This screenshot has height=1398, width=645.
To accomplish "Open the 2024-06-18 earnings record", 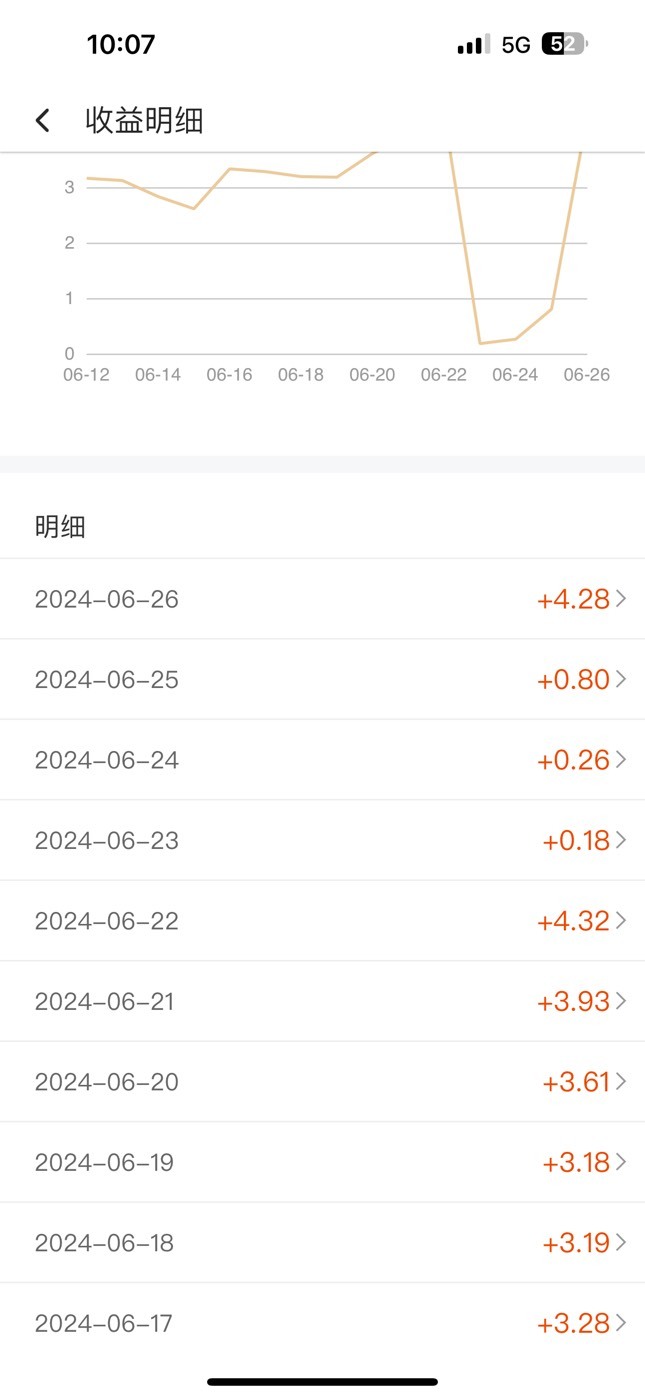I will (322, 1243).
